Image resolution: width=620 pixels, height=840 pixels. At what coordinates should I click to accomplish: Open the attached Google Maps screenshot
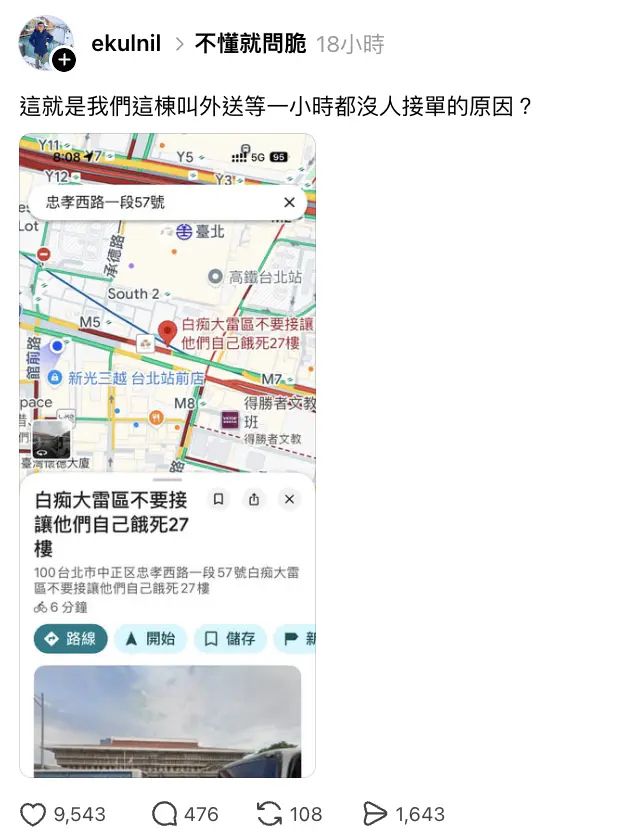tap(168, 455)
